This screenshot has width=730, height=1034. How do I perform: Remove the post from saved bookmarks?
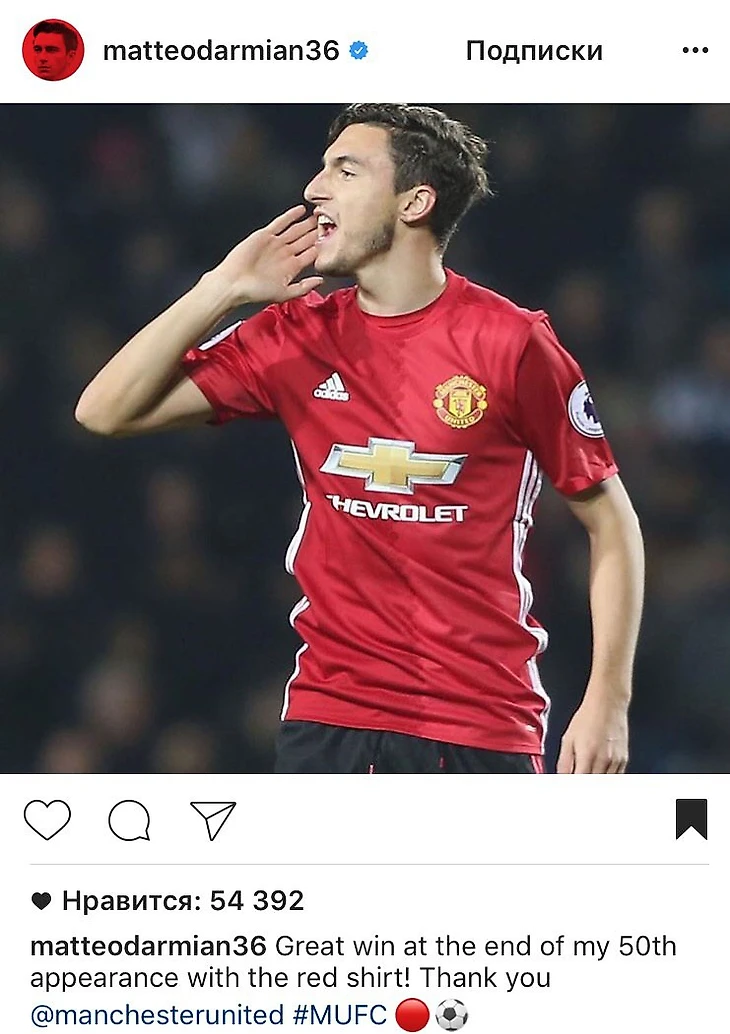(691, 820)
